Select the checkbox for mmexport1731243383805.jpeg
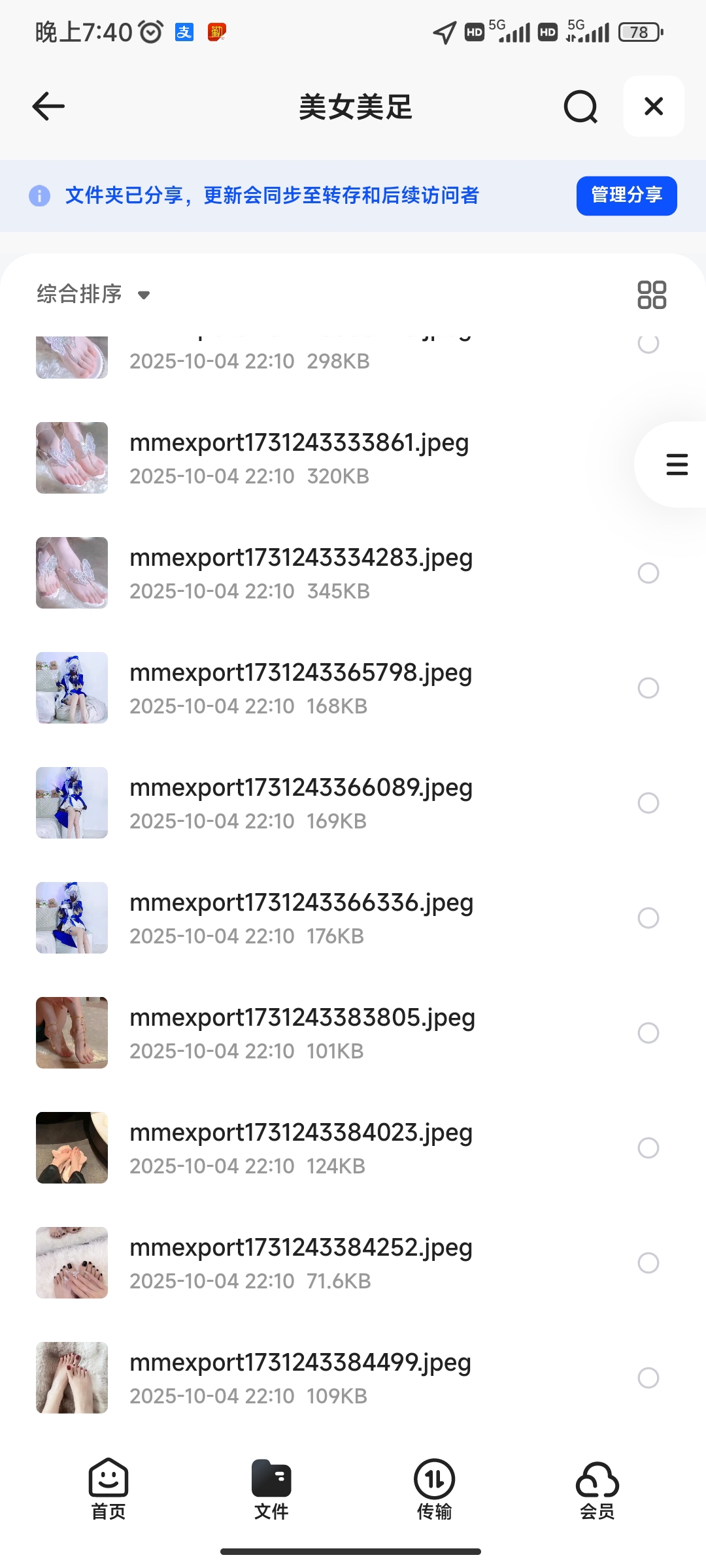 coord(648,1033)
